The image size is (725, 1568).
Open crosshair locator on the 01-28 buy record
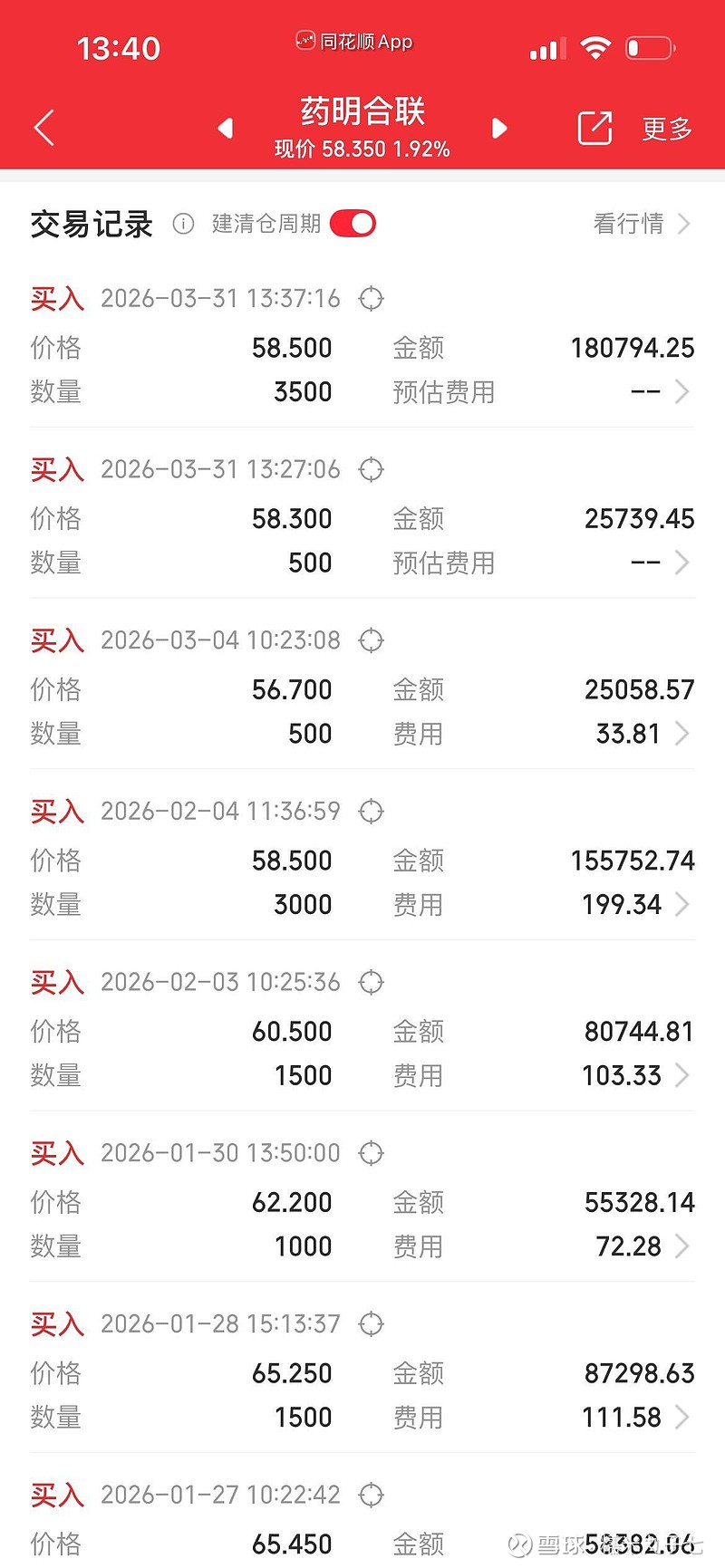371,1323
